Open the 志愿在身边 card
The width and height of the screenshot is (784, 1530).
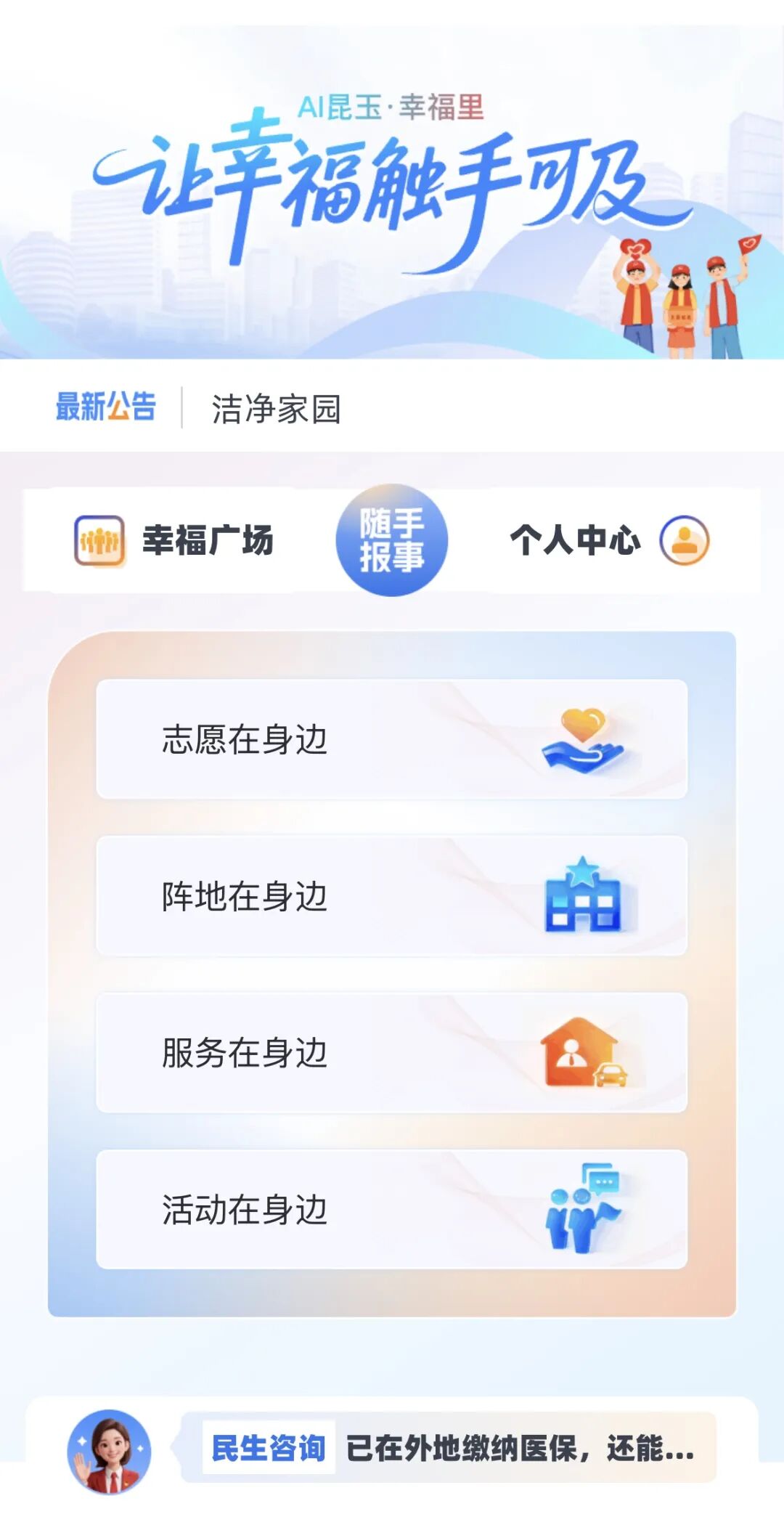[x=391, y=739]
